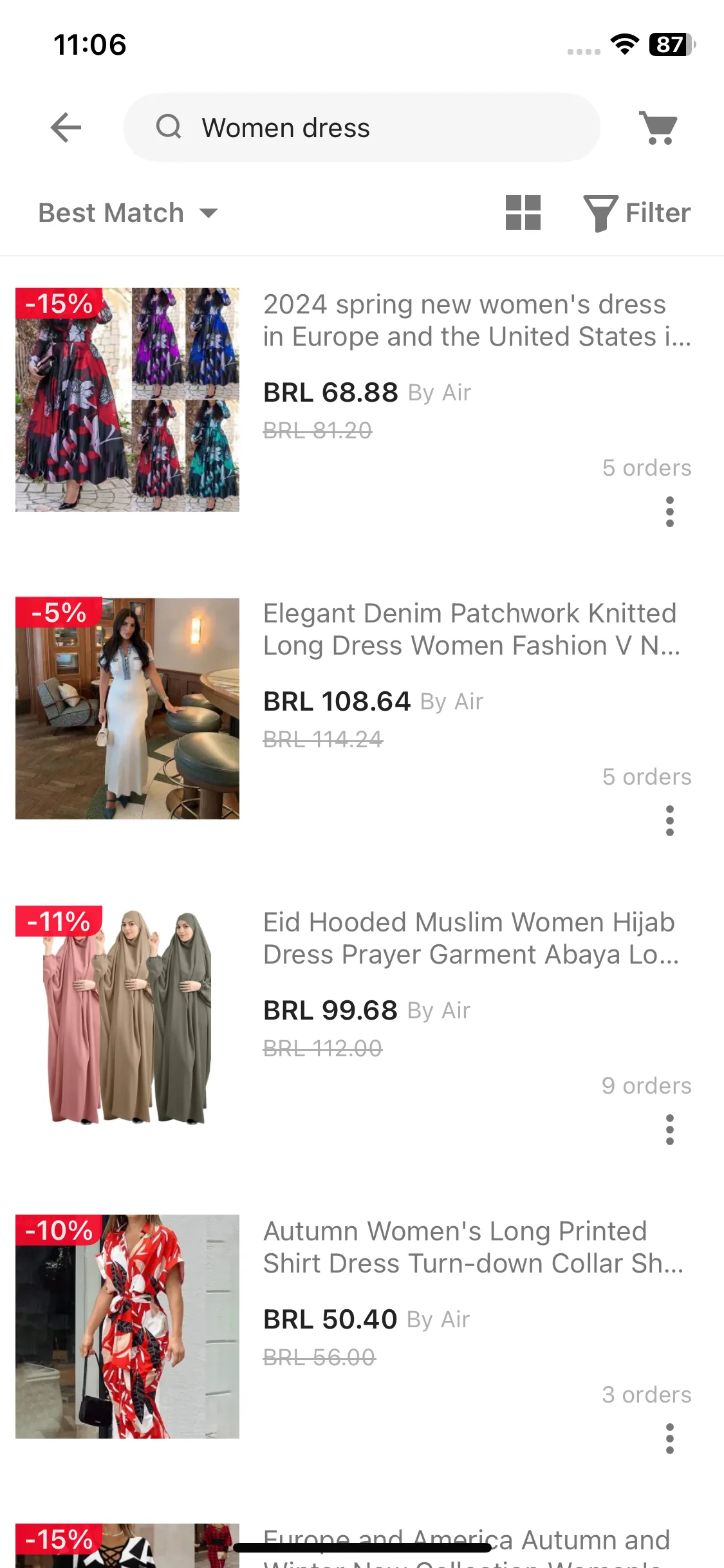The height and width of the screenshot is (1568, 724).
Task: Open the Eid Hooded Muslim Hijab Dress
Action: pyautogui.click(x=470, y=938)
